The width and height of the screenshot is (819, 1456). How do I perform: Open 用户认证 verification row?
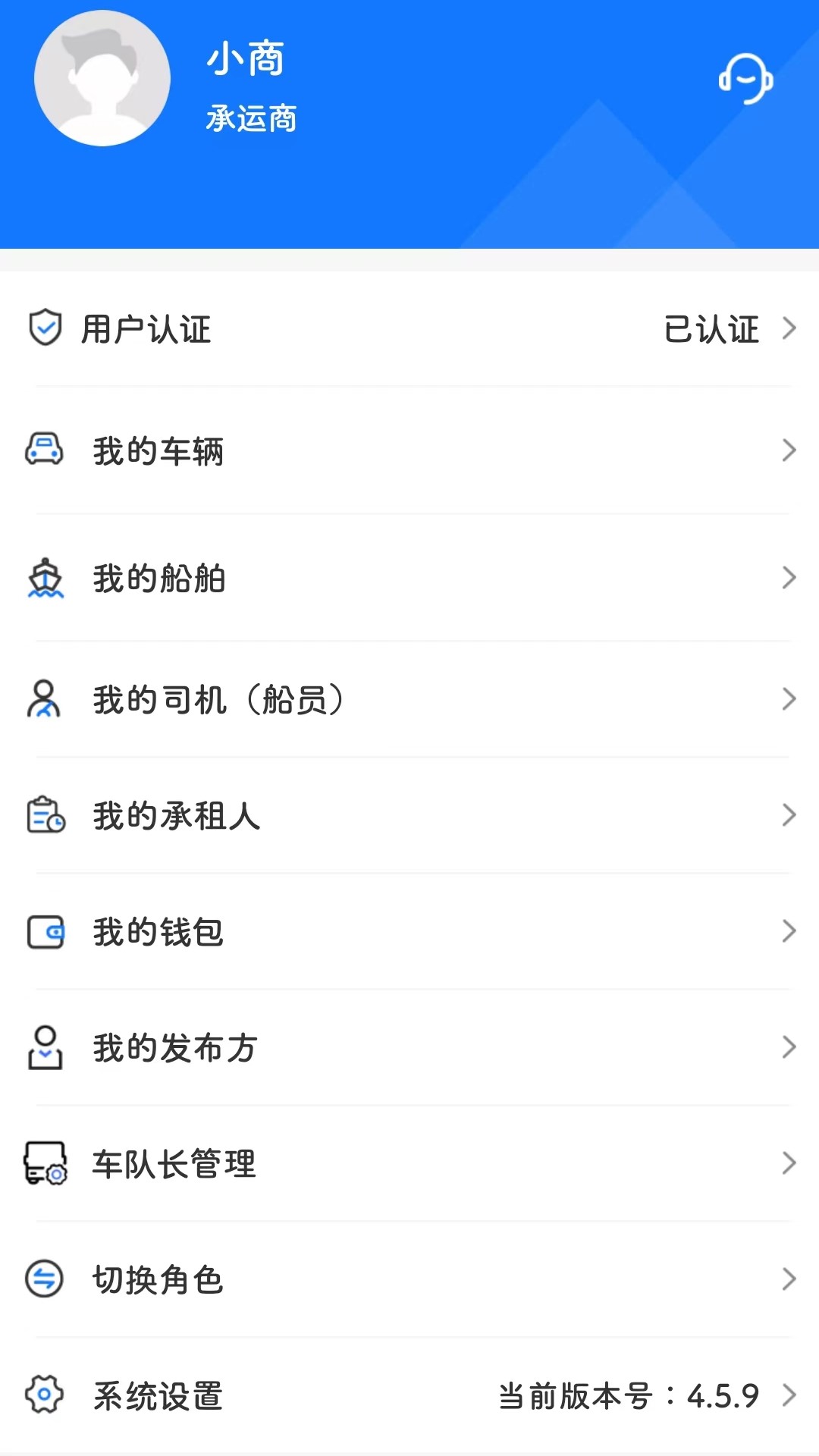(x=409, y=329)
